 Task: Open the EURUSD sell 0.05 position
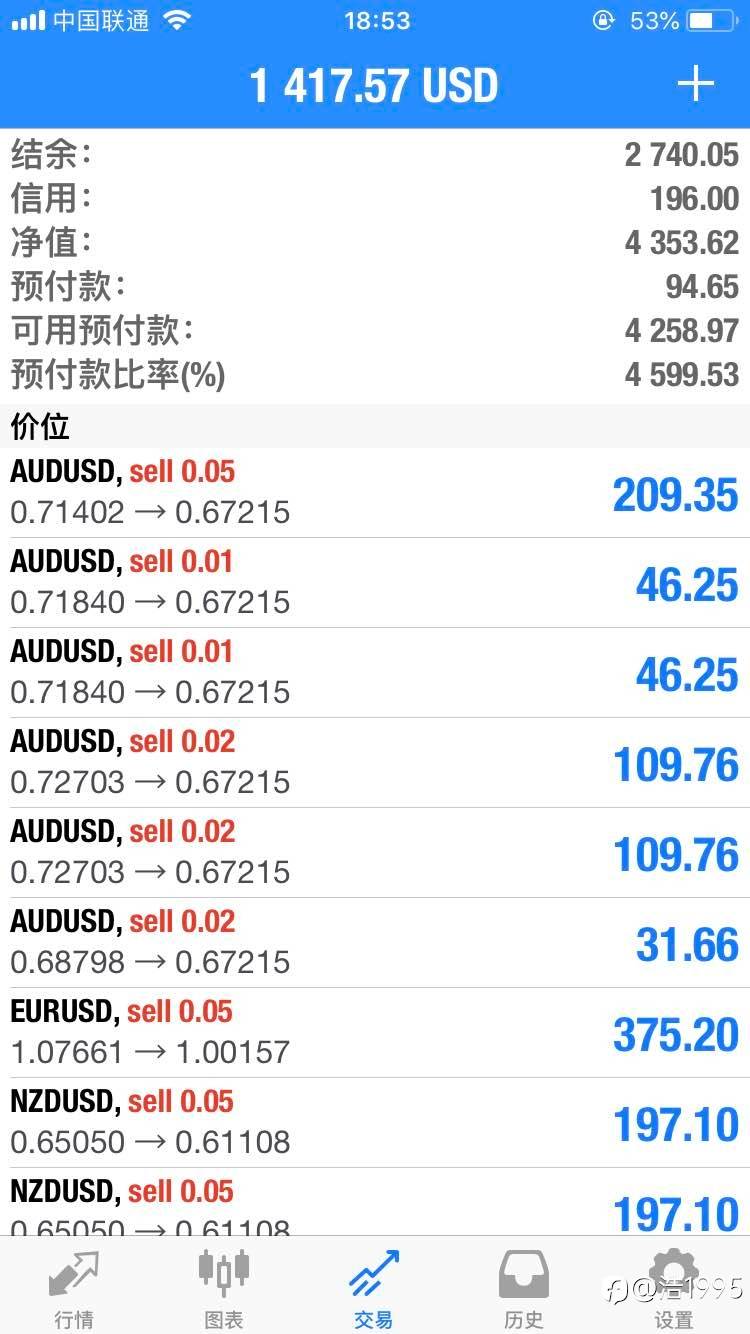tap(375, 1033)
